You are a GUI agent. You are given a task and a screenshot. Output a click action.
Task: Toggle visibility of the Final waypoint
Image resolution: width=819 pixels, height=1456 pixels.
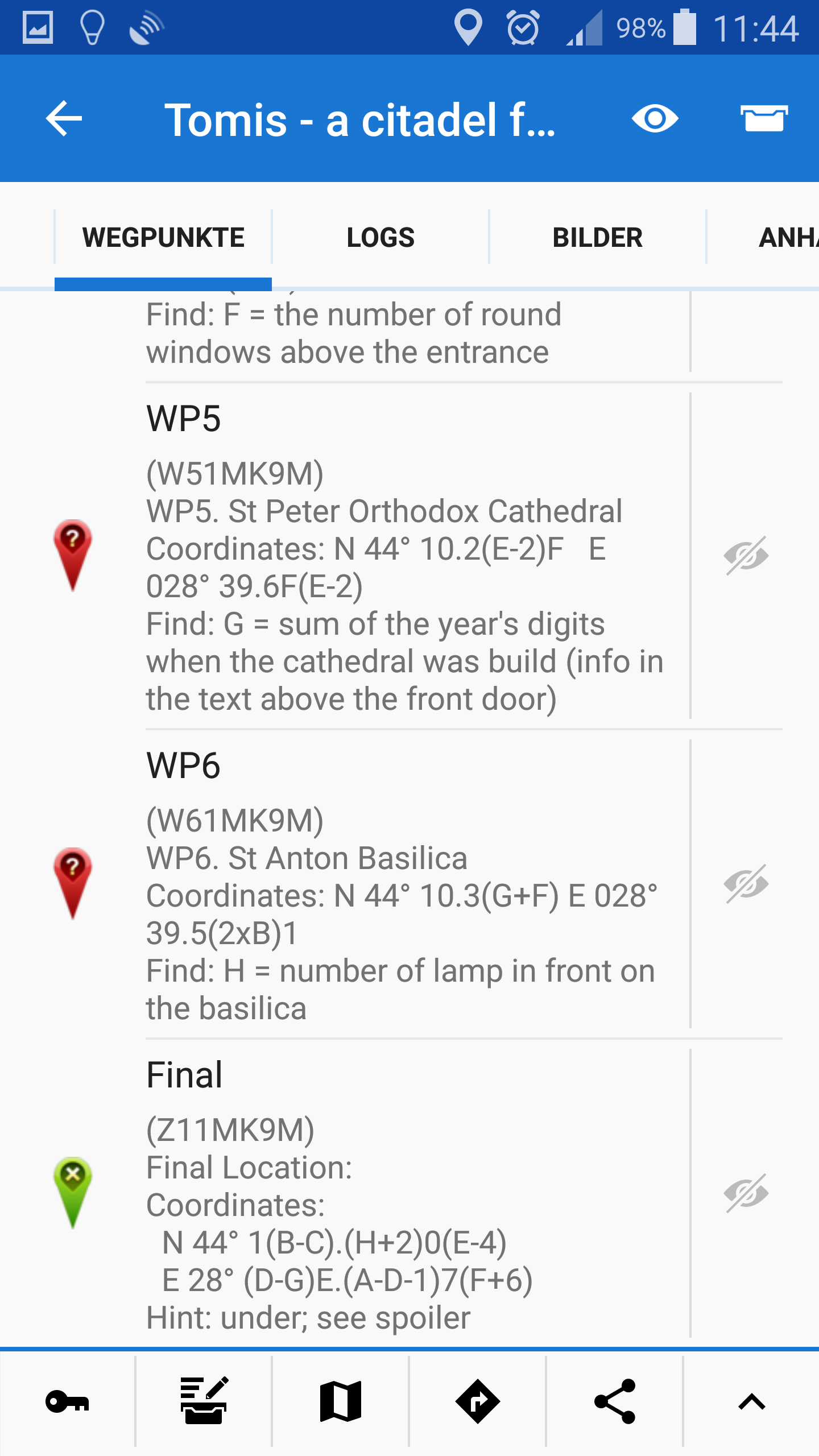(x=746, y=1193)
